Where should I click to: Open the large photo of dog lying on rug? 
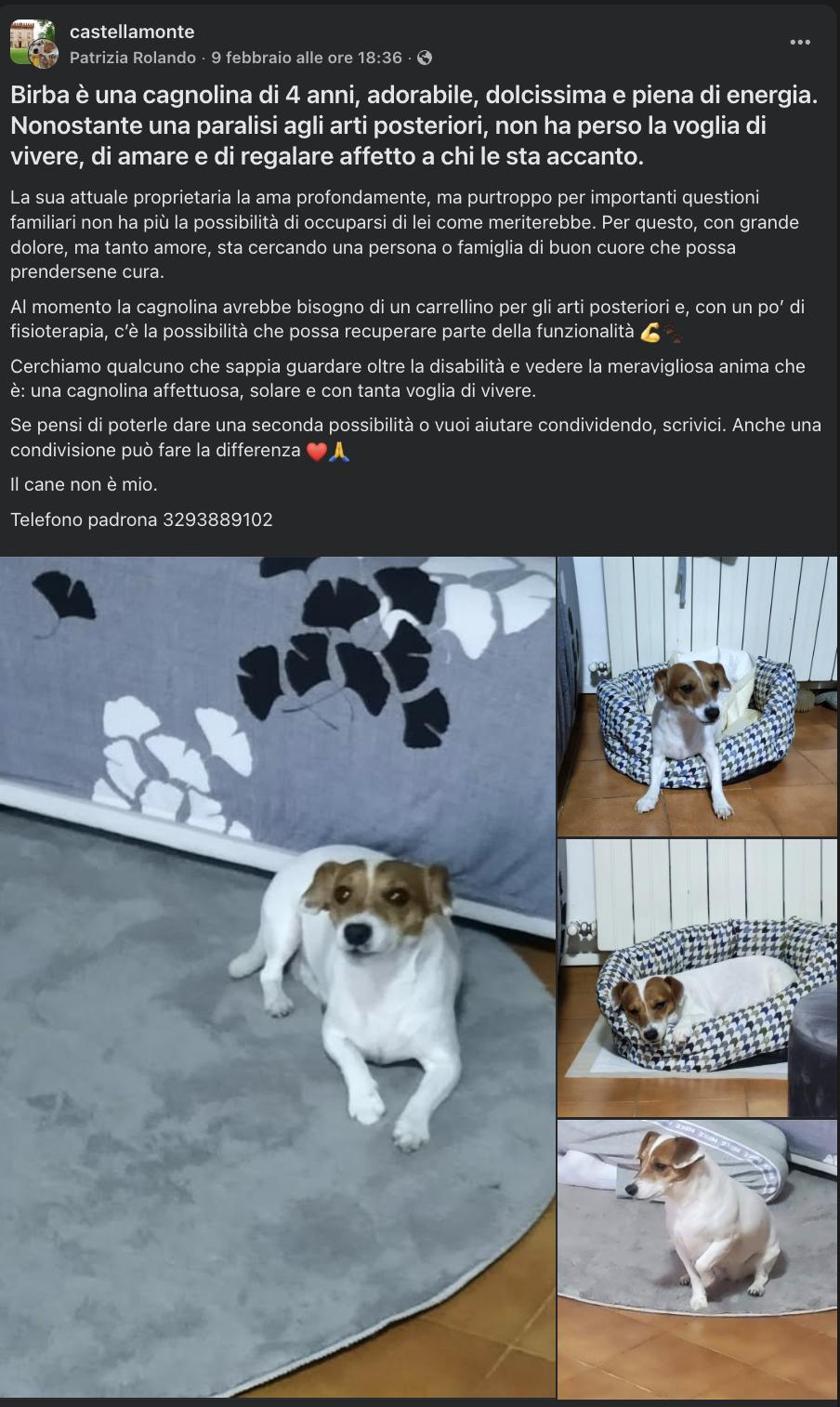(278, 976)
